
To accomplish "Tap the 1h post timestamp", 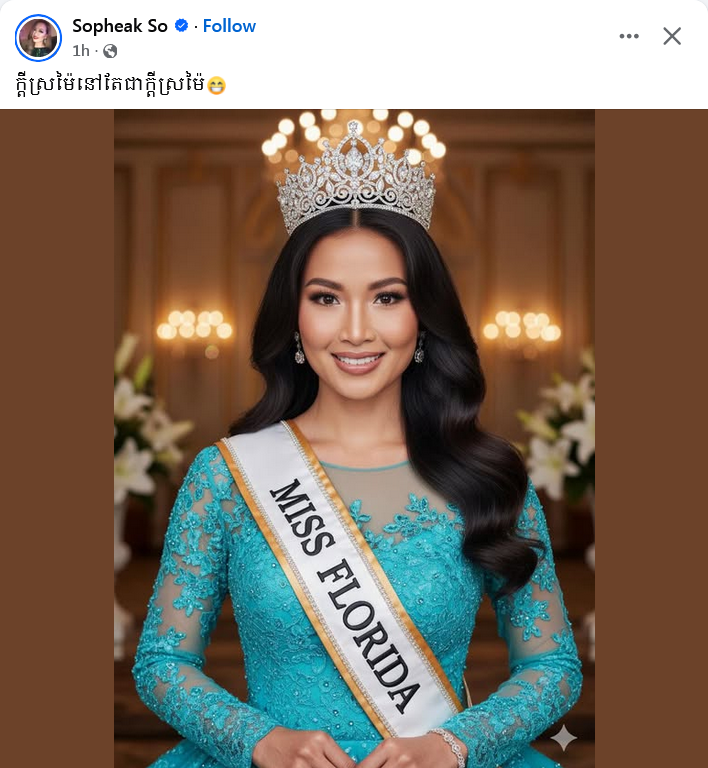I will click(81, 51).
